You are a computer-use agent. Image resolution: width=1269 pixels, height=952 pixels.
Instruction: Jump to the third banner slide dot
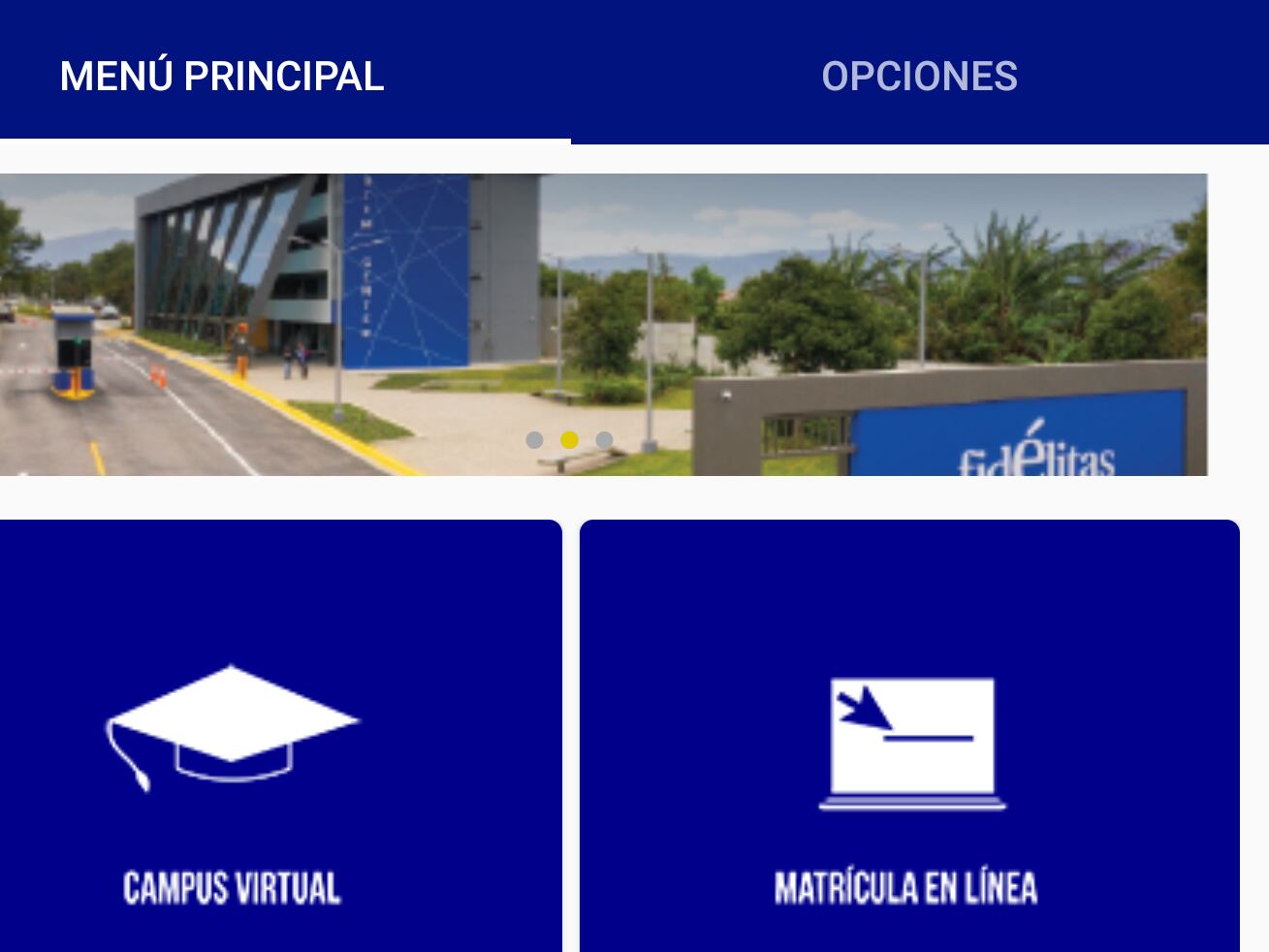(x=604, y=440)
